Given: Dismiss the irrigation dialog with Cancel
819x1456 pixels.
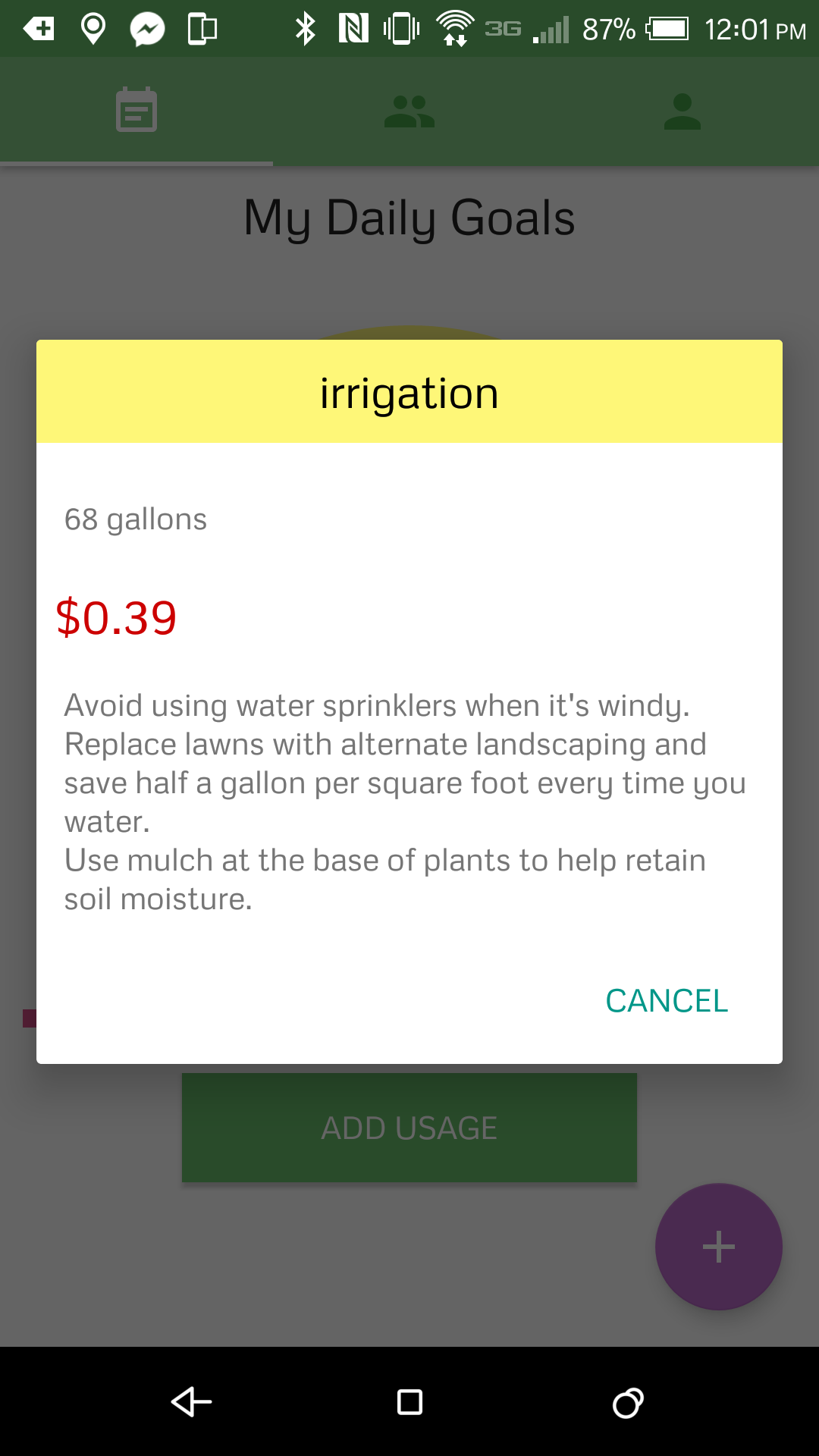Looking at the screenshot, I should click(667, 1001).
